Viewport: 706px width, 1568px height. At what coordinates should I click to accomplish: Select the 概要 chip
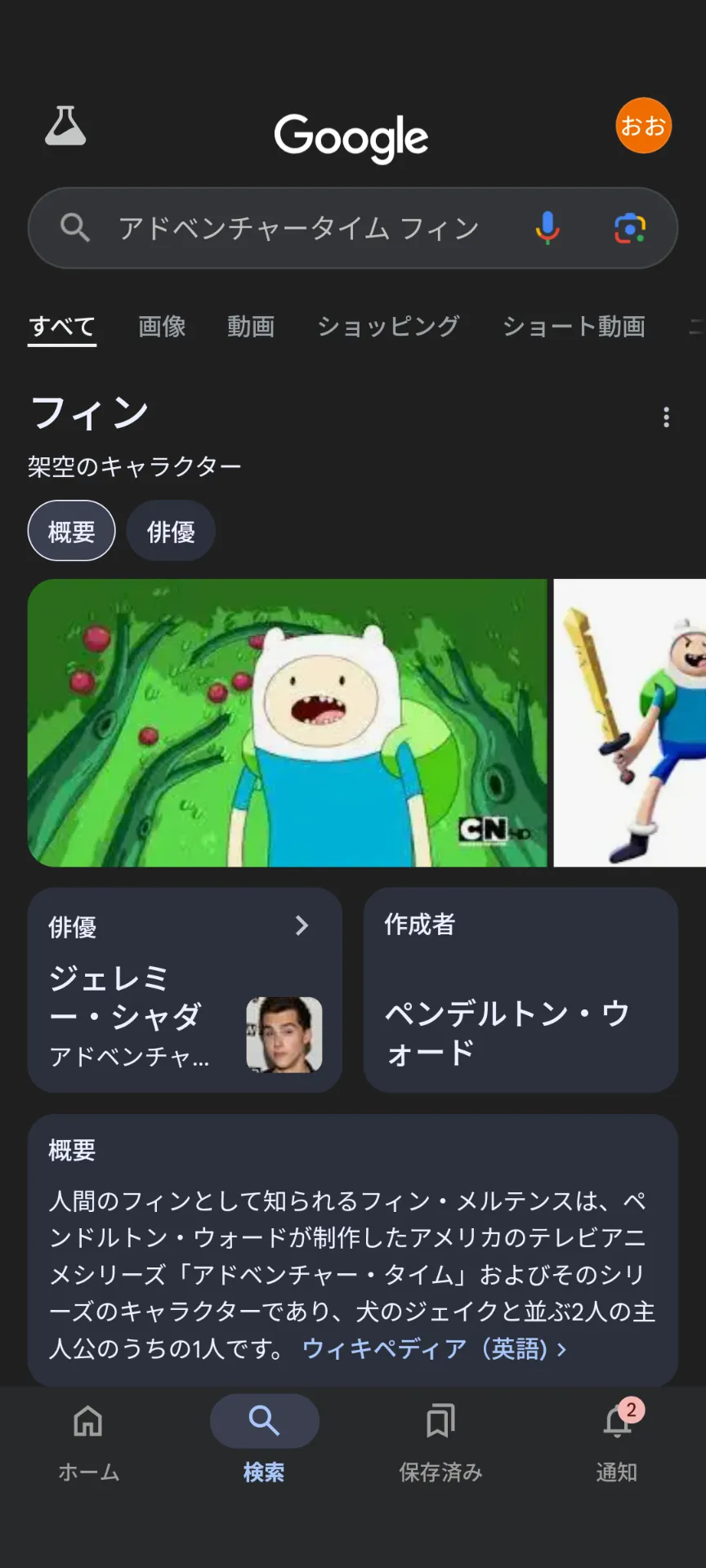(72, 532)
